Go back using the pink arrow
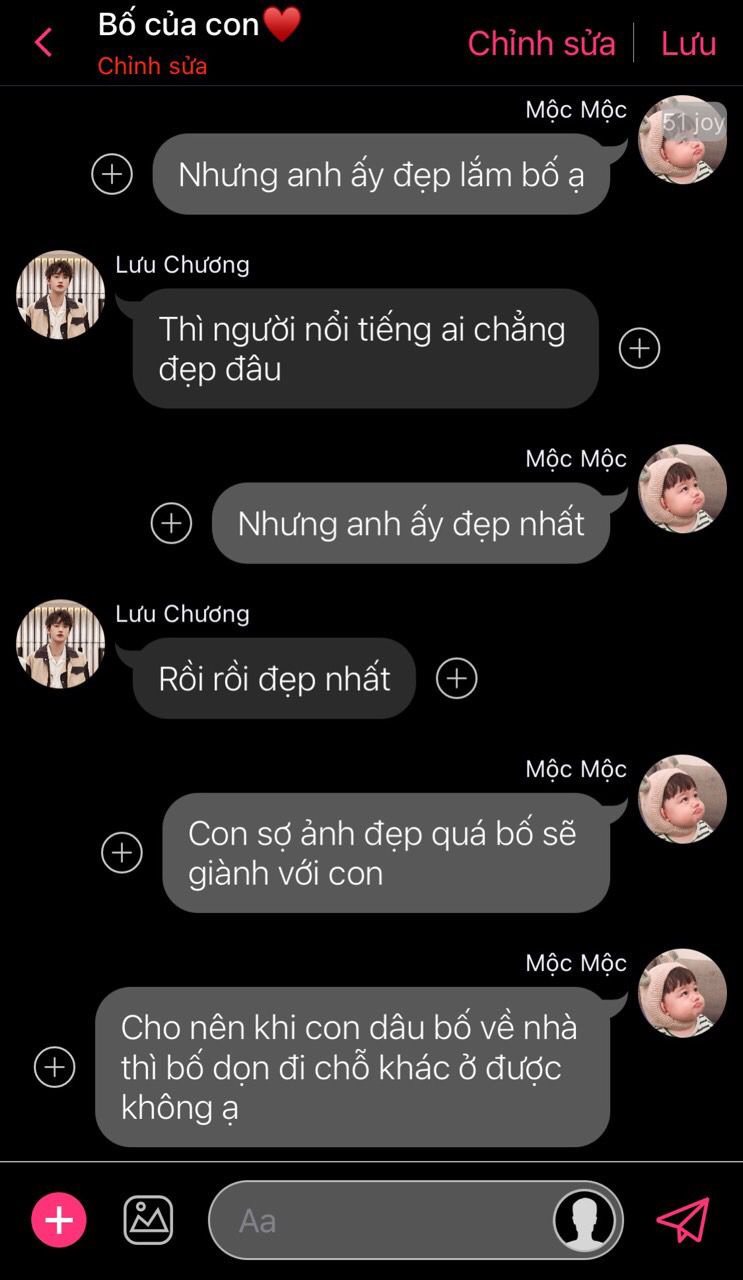The image size is (743, 1280). (x=43, y=43)
